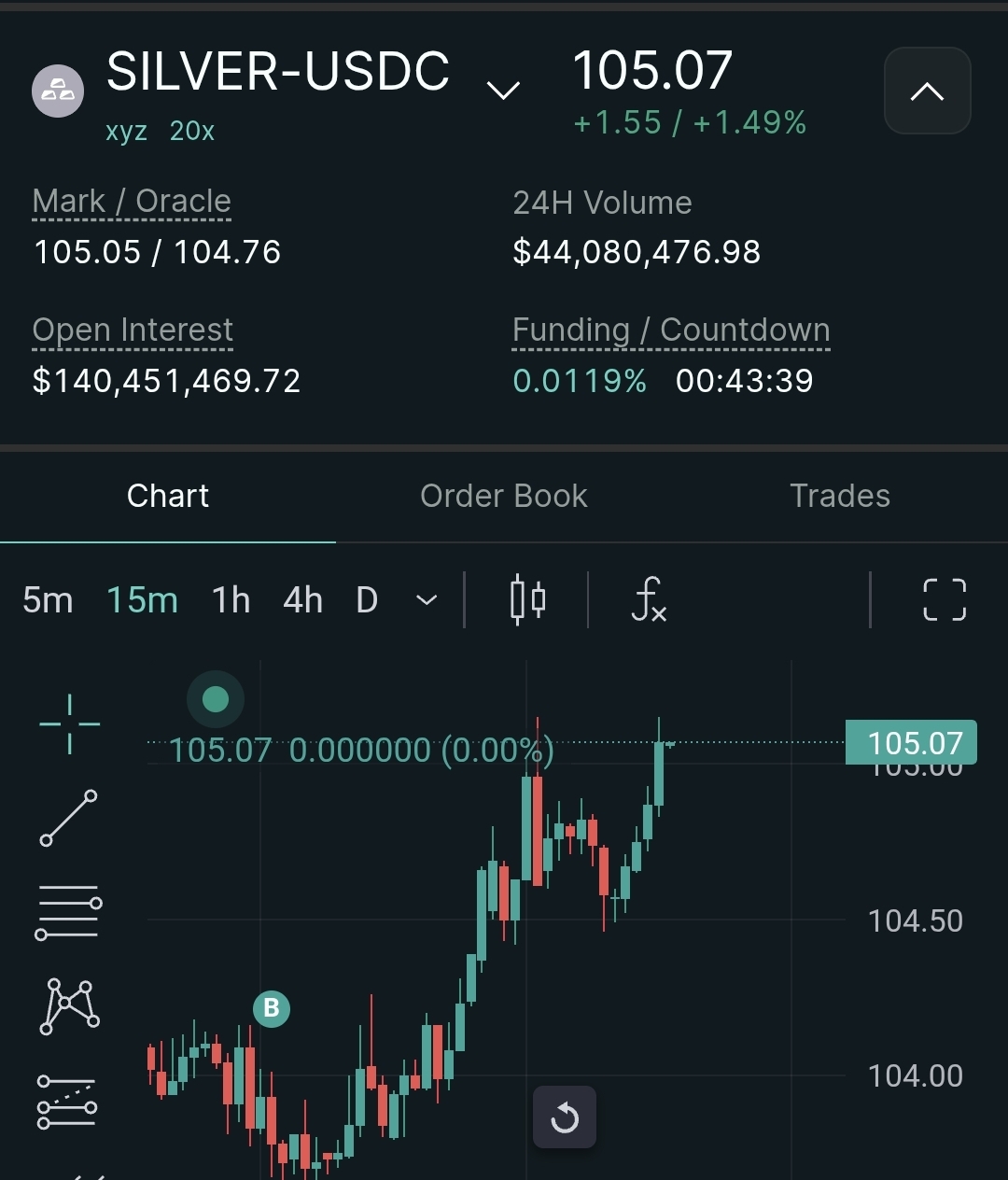Viewport: 1008px width, 1180px height.
Task: Reset the chart view
Action: pyautogui.click(x=564, y=1117)
